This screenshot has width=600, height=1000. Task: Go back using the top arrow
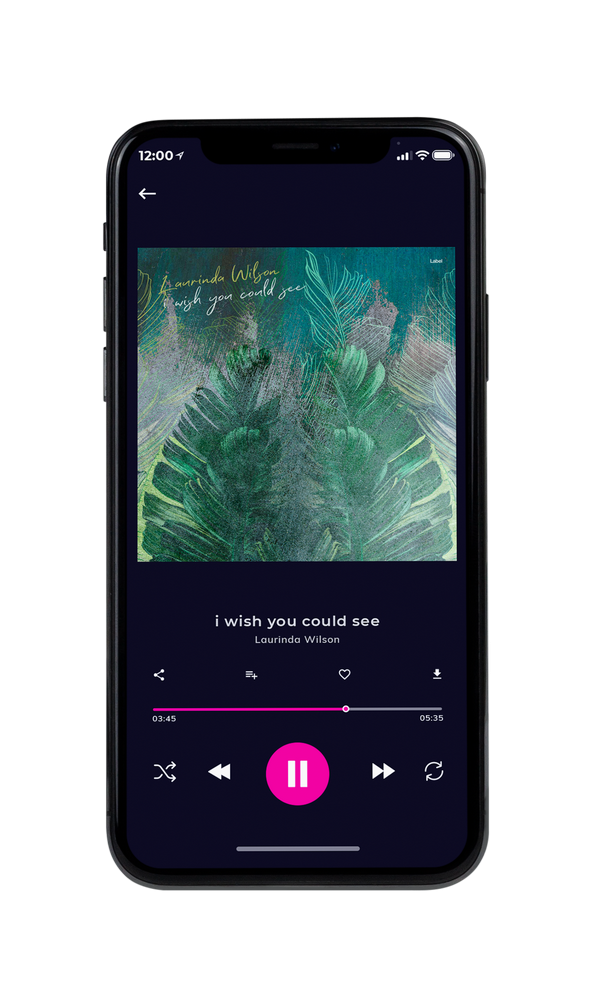coord(147,193)
